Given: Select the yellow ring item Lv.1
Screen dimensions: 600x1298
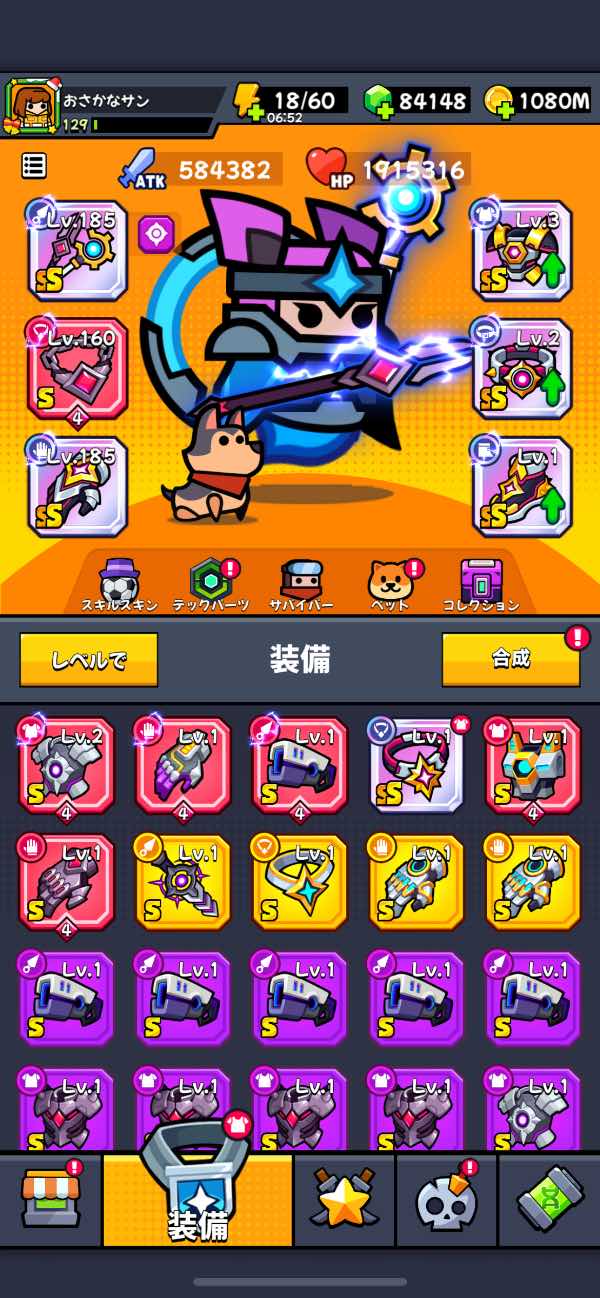Looking at the screenshot, I should (298, 882).
